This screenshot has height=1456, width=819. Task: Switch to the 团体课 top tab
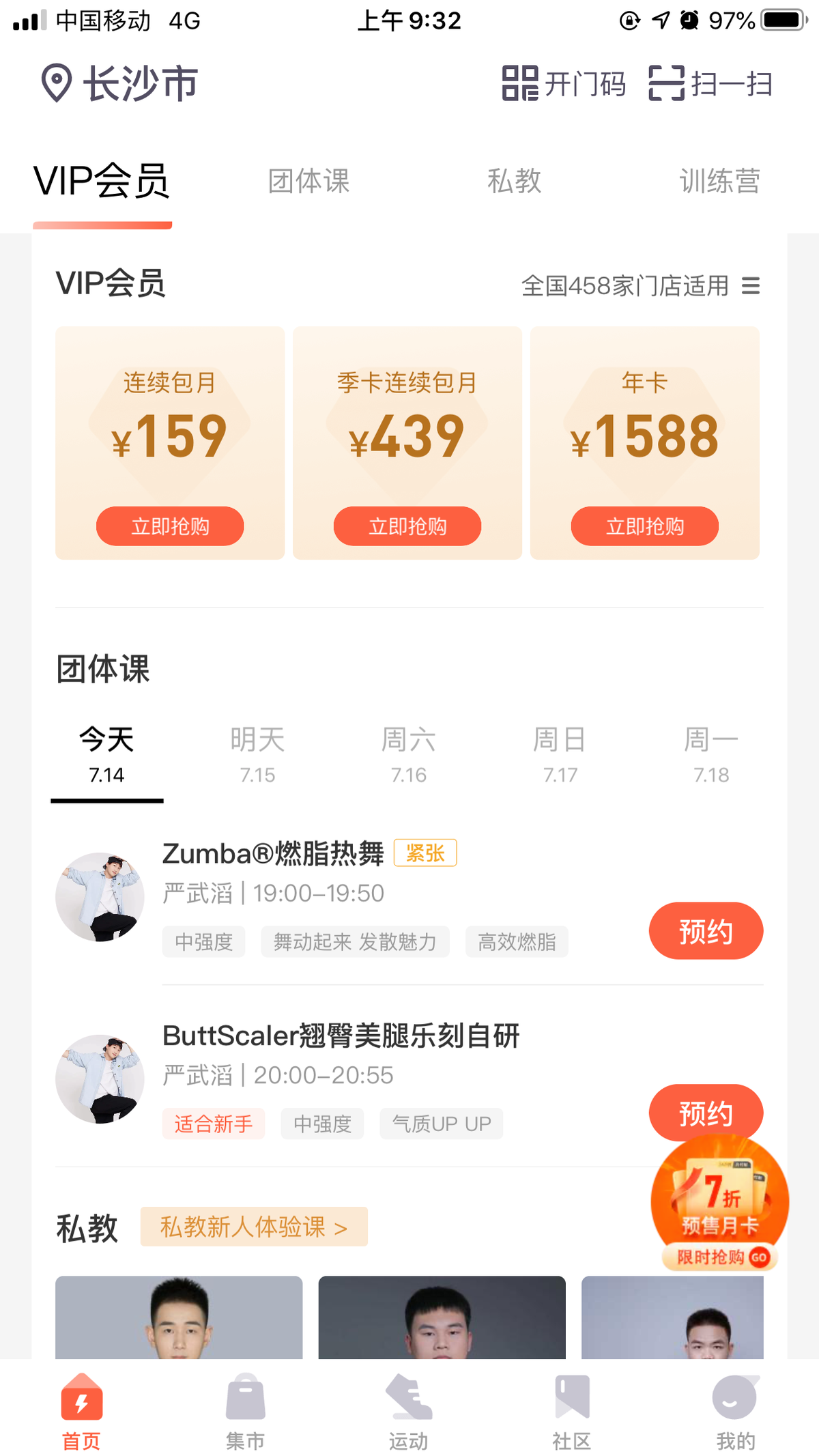(308, 182)
